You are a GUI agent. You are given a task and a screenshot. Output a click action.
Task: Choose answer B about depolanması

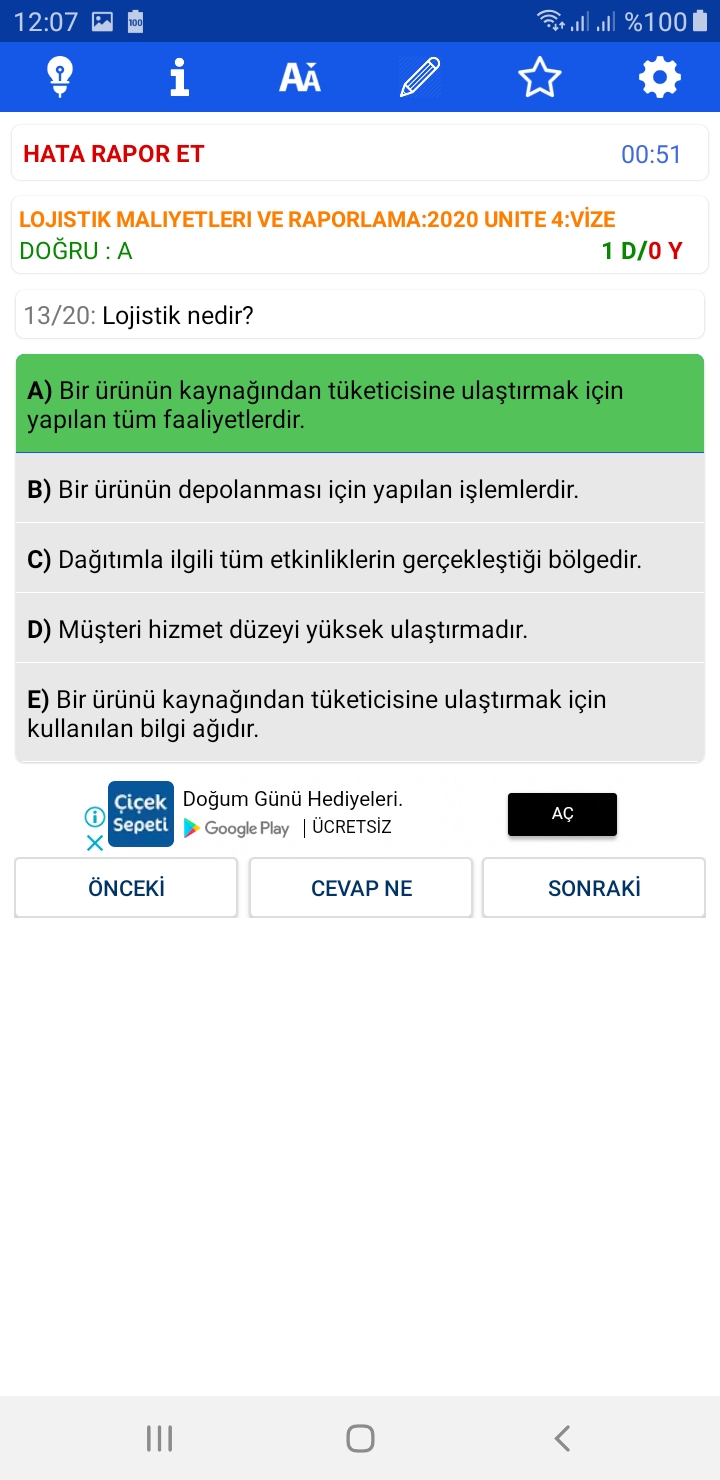tap(360, 489)
